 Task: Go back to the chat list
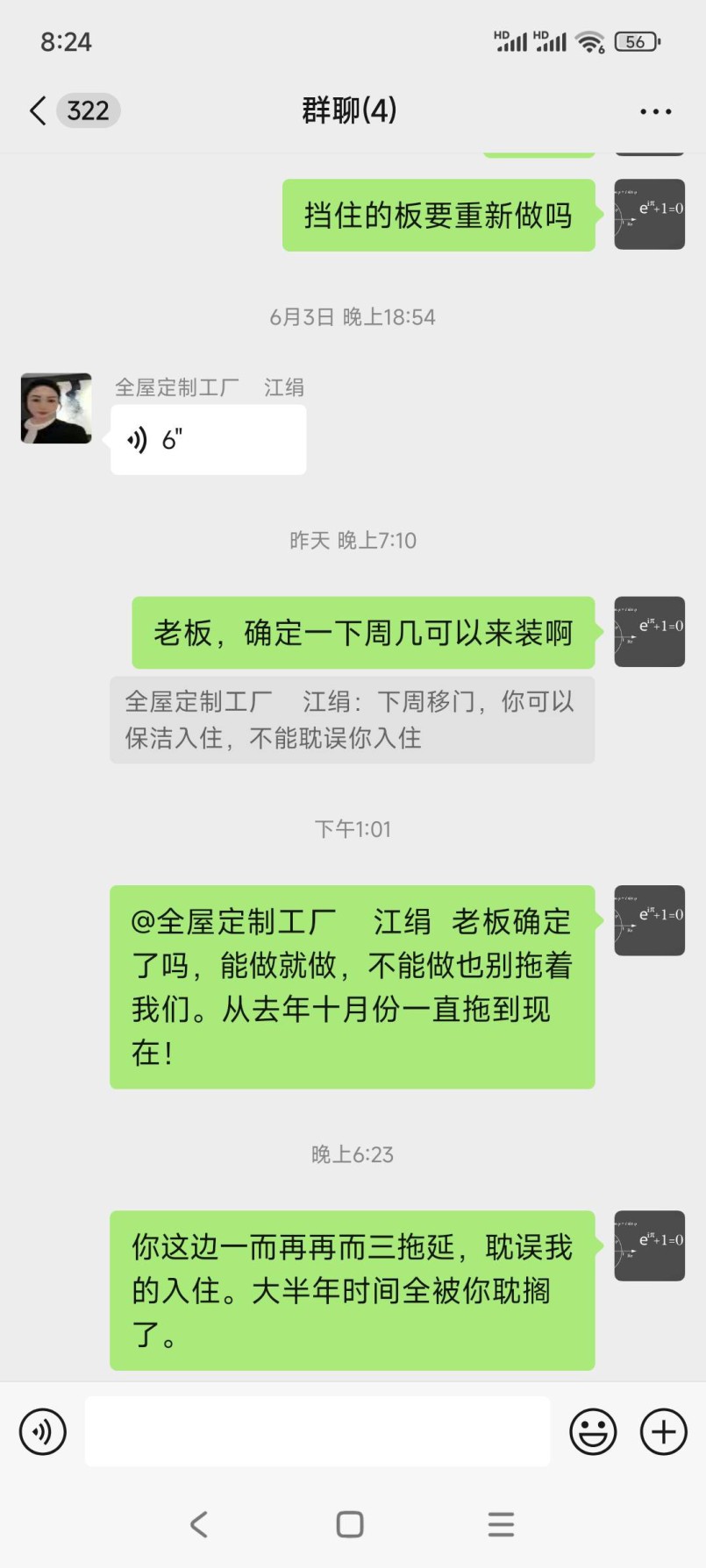(38, 111)
